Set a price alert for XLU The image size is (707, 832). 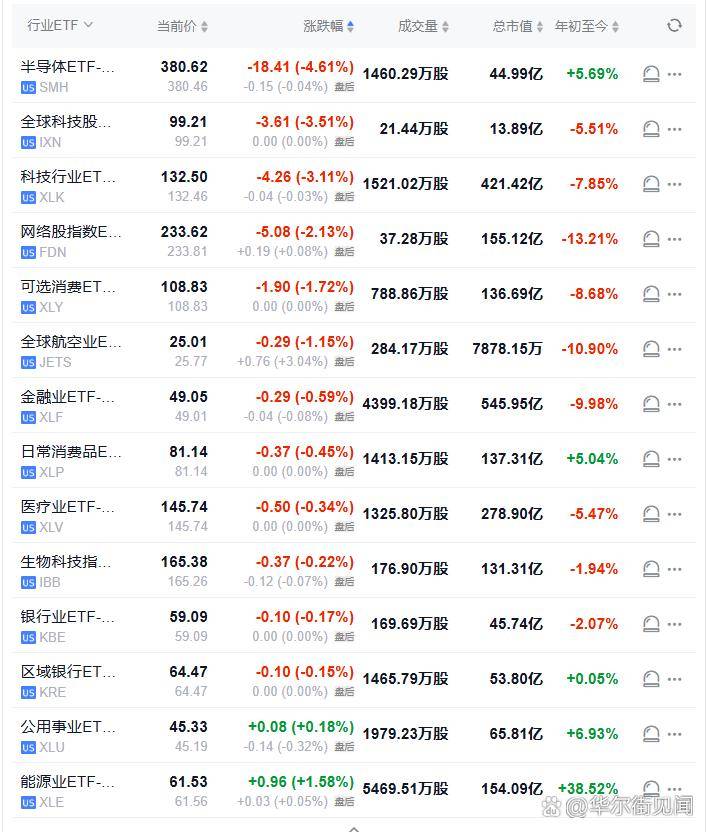[650, 734]
